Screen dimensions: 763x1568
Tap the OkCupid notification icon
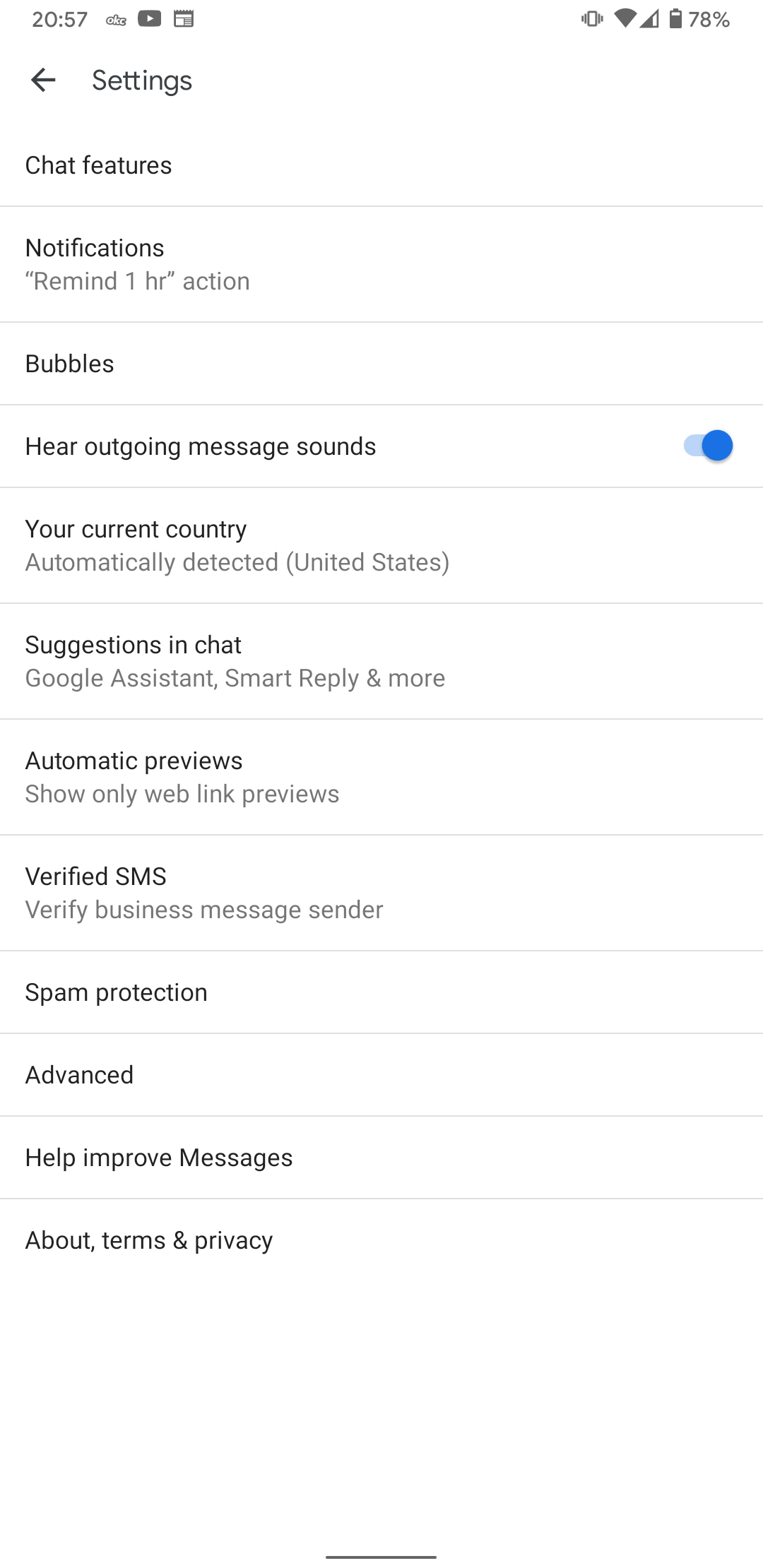tap(114, 19)
